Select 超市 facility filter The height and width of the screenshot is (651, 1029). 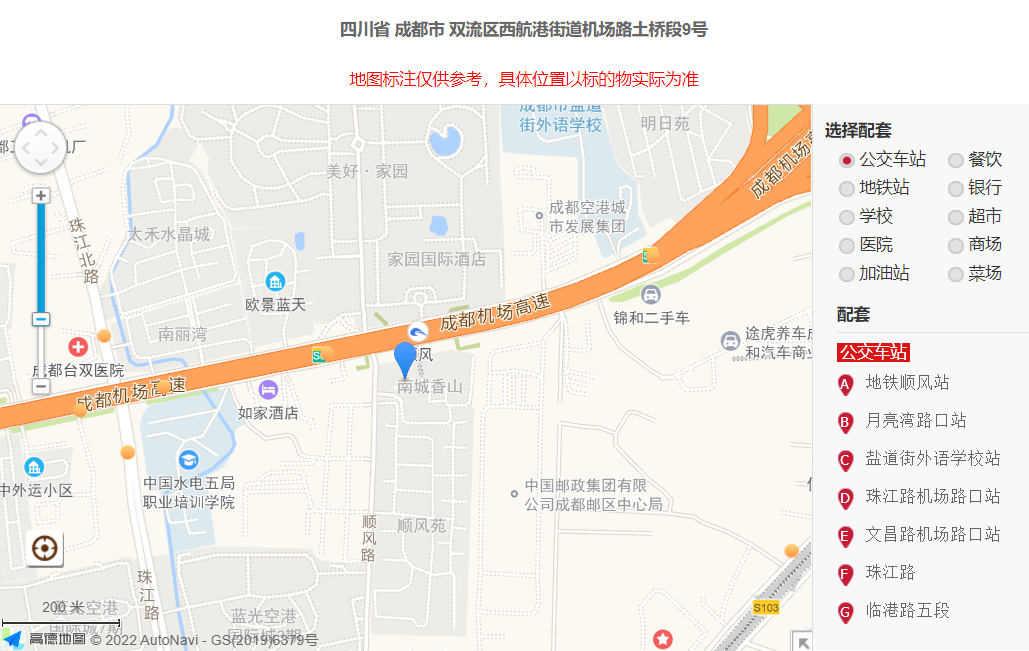956,217
